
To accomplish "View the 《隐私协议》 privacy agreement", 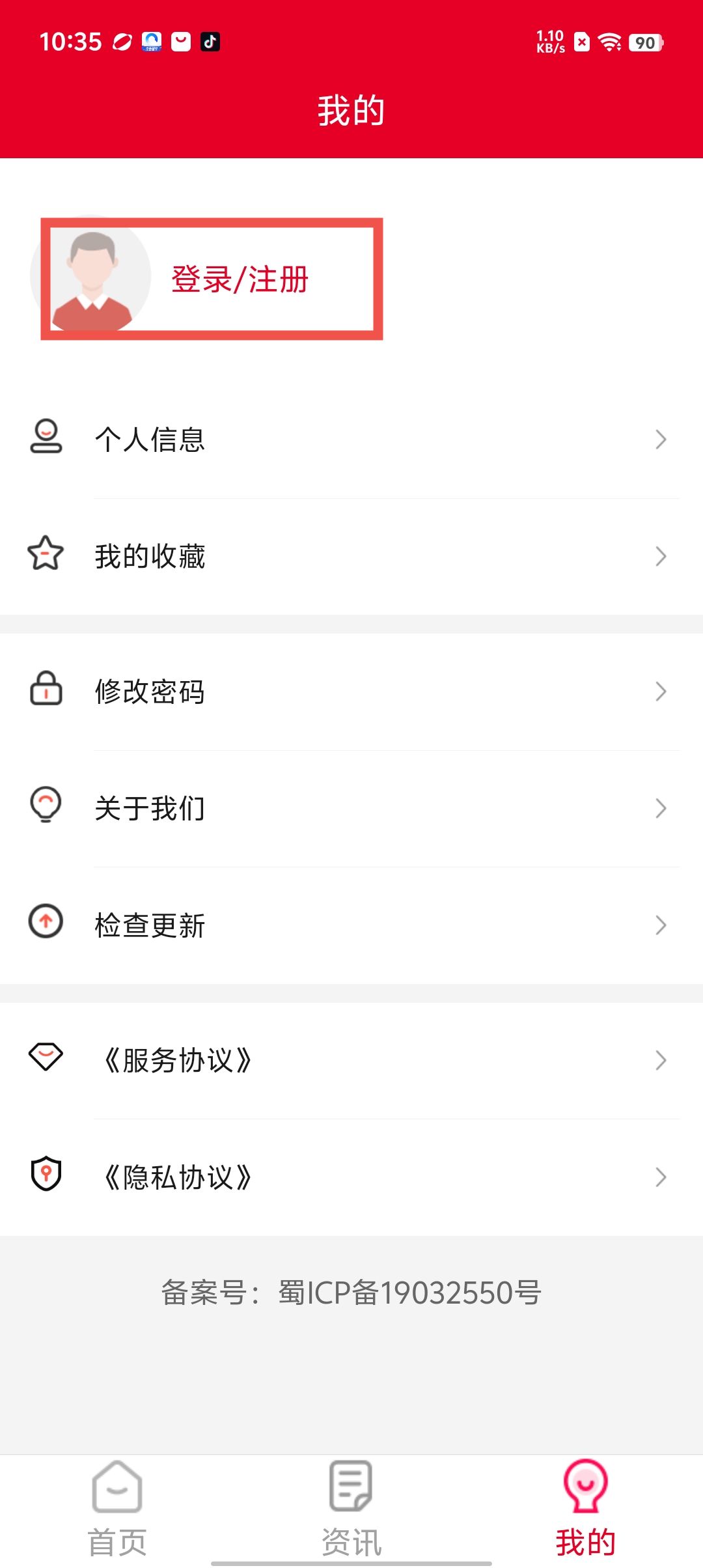I will point(351,1177).
